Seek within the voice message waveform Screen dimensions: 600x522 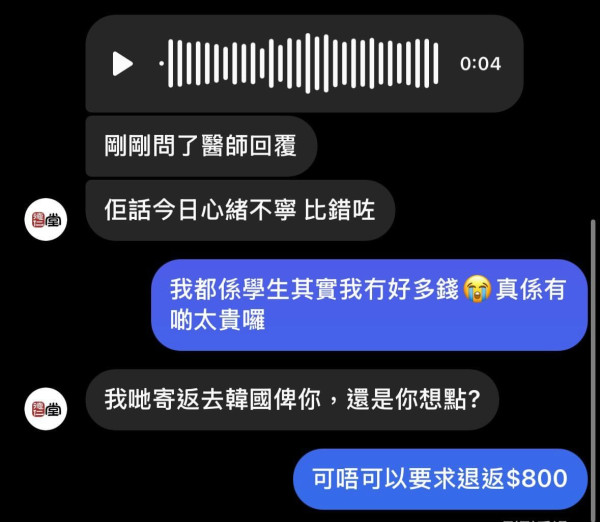tap(300, 64)
